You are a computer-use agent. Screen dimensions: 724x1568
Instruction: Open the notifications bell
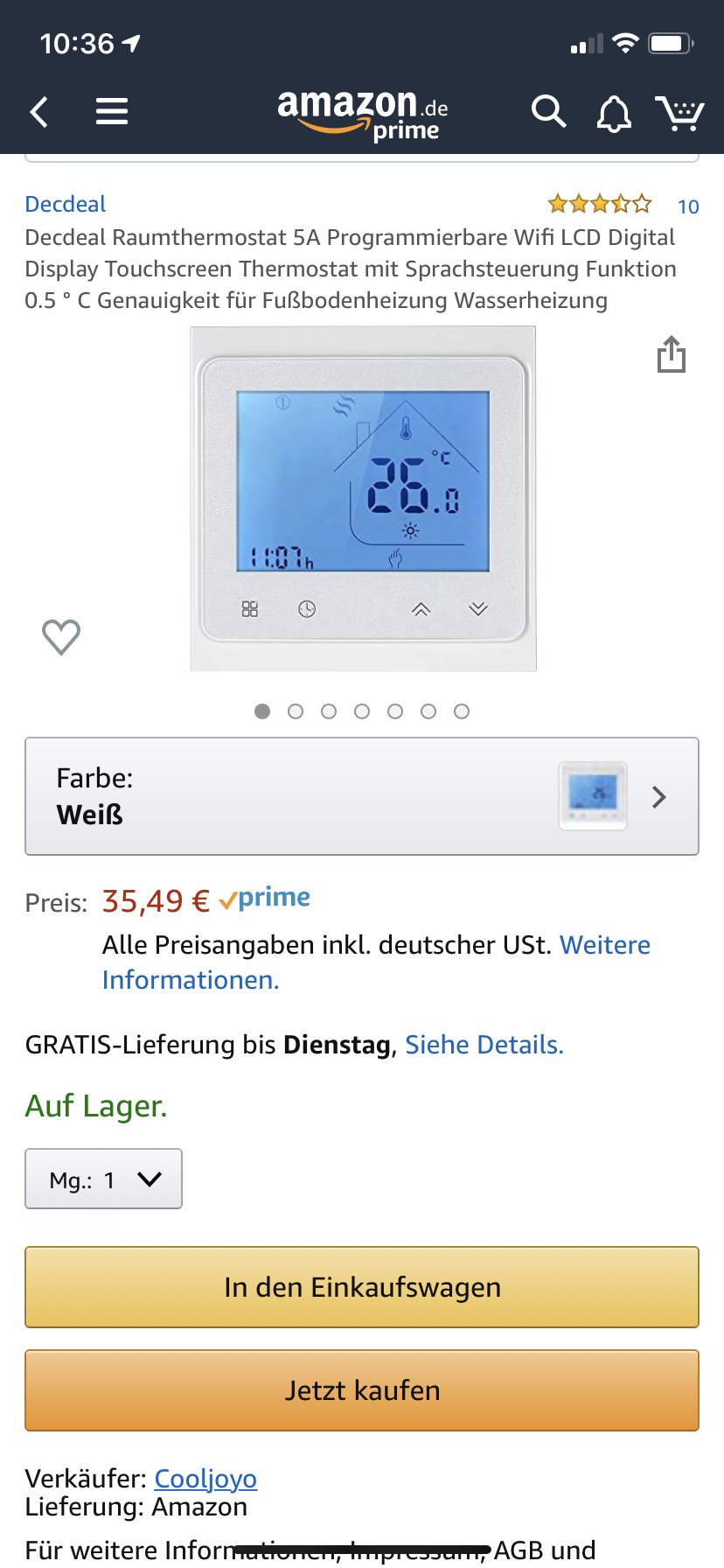pyautogui.click(x=614, y=114)
